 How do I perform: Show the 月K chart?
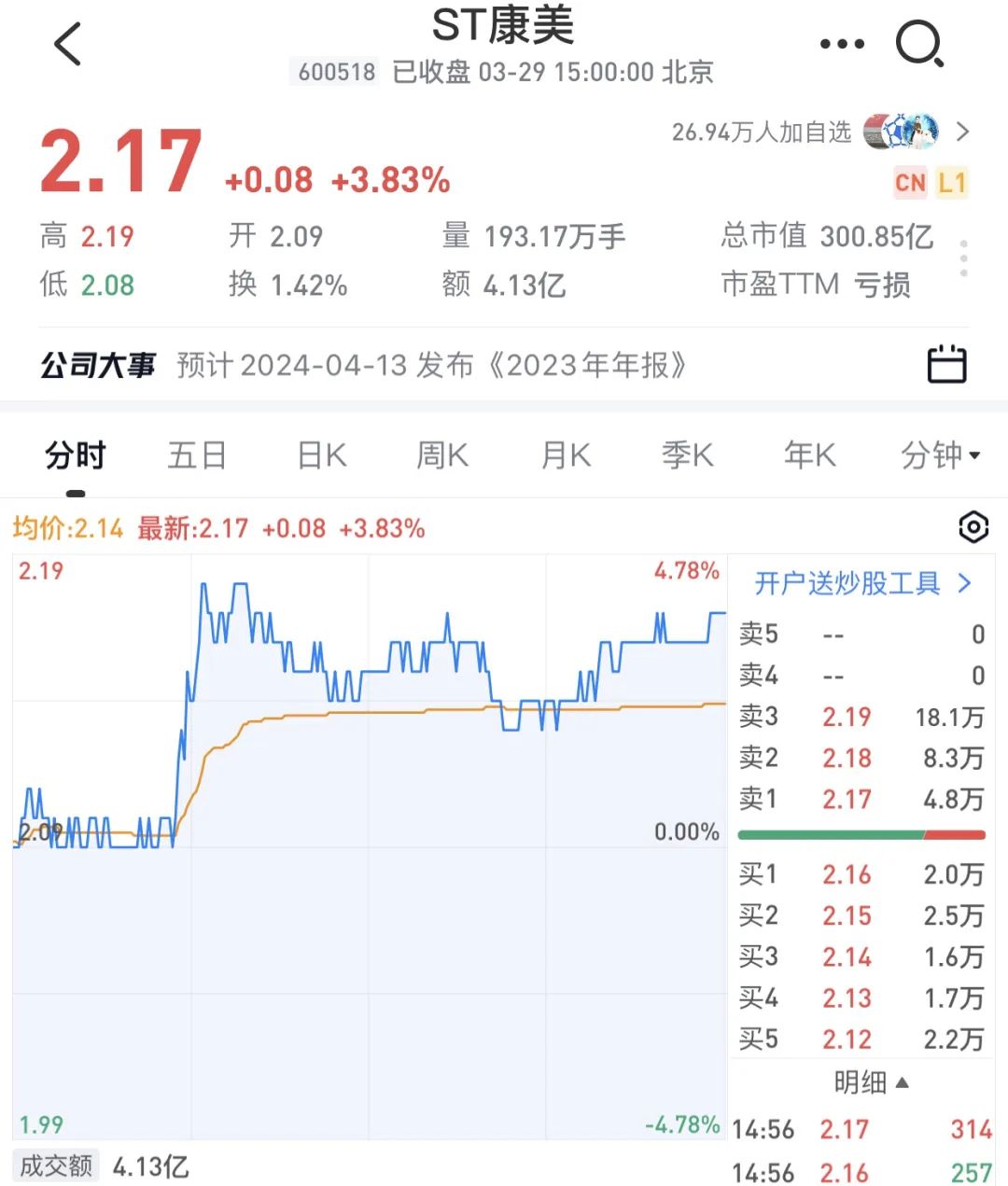click(x=566, y=455)
